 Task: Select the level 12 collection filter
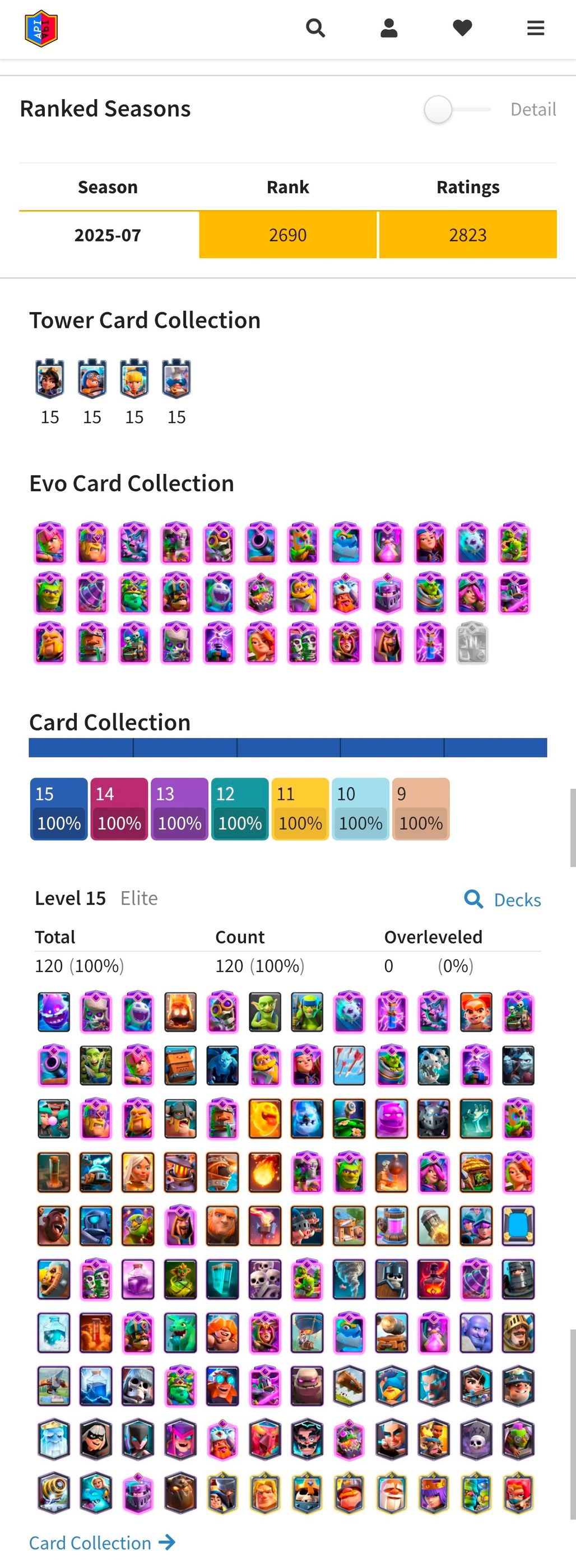(240, 809)
